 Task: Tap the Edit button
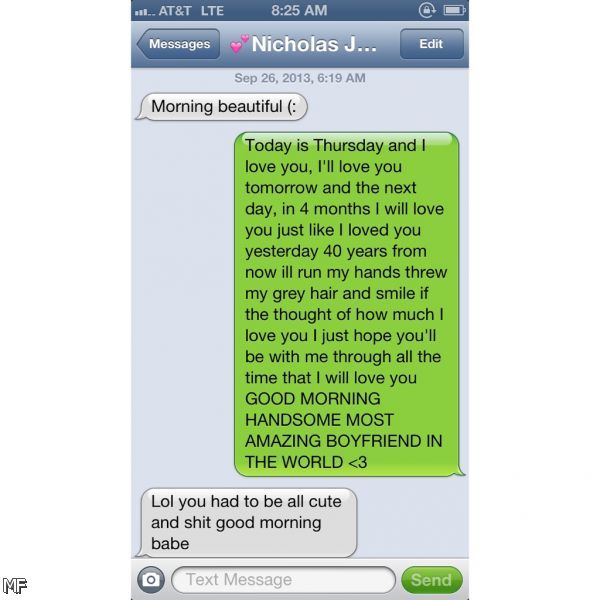pyautogui.click(x=431, y=44)
